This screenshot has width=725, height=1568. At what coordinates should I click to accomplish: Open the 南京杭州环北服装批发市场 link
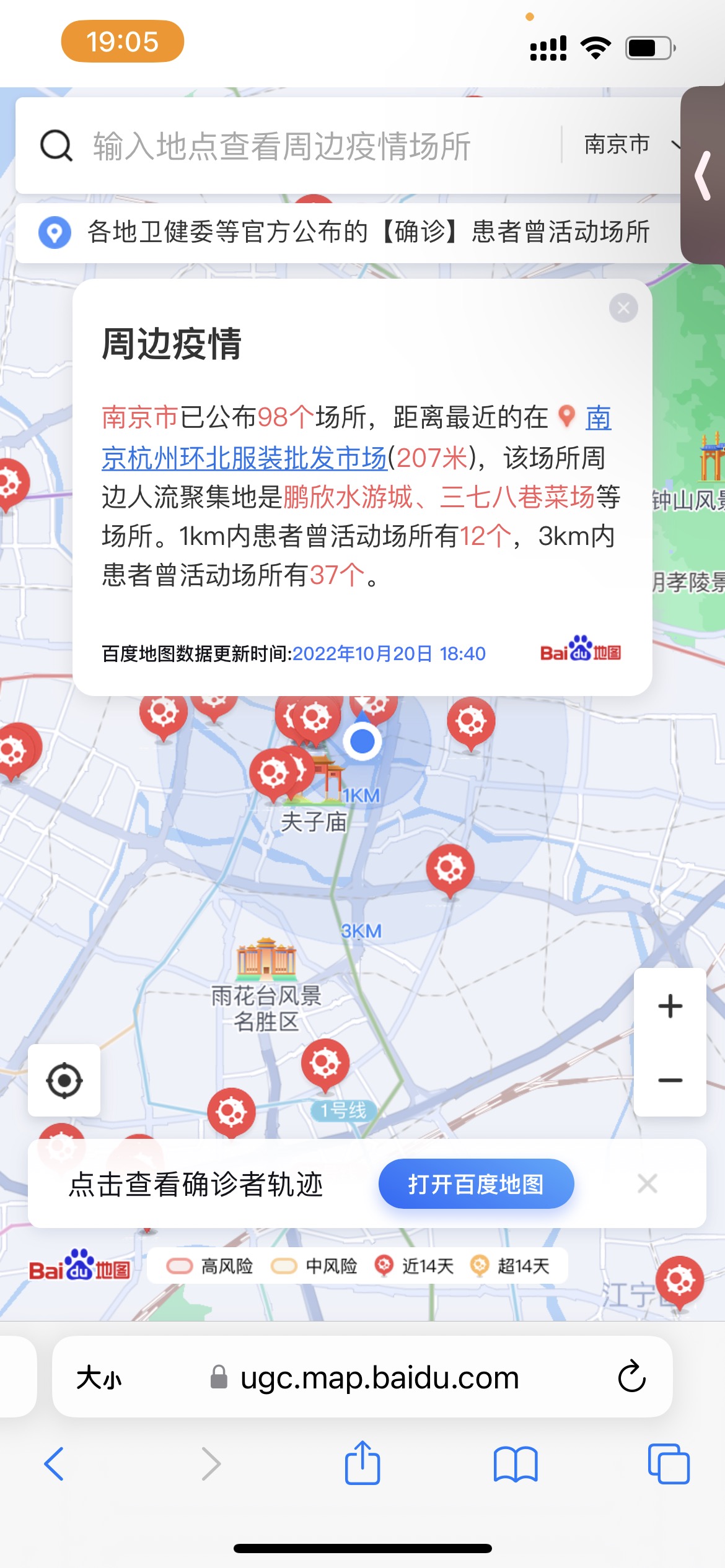(x=356, y=438)
